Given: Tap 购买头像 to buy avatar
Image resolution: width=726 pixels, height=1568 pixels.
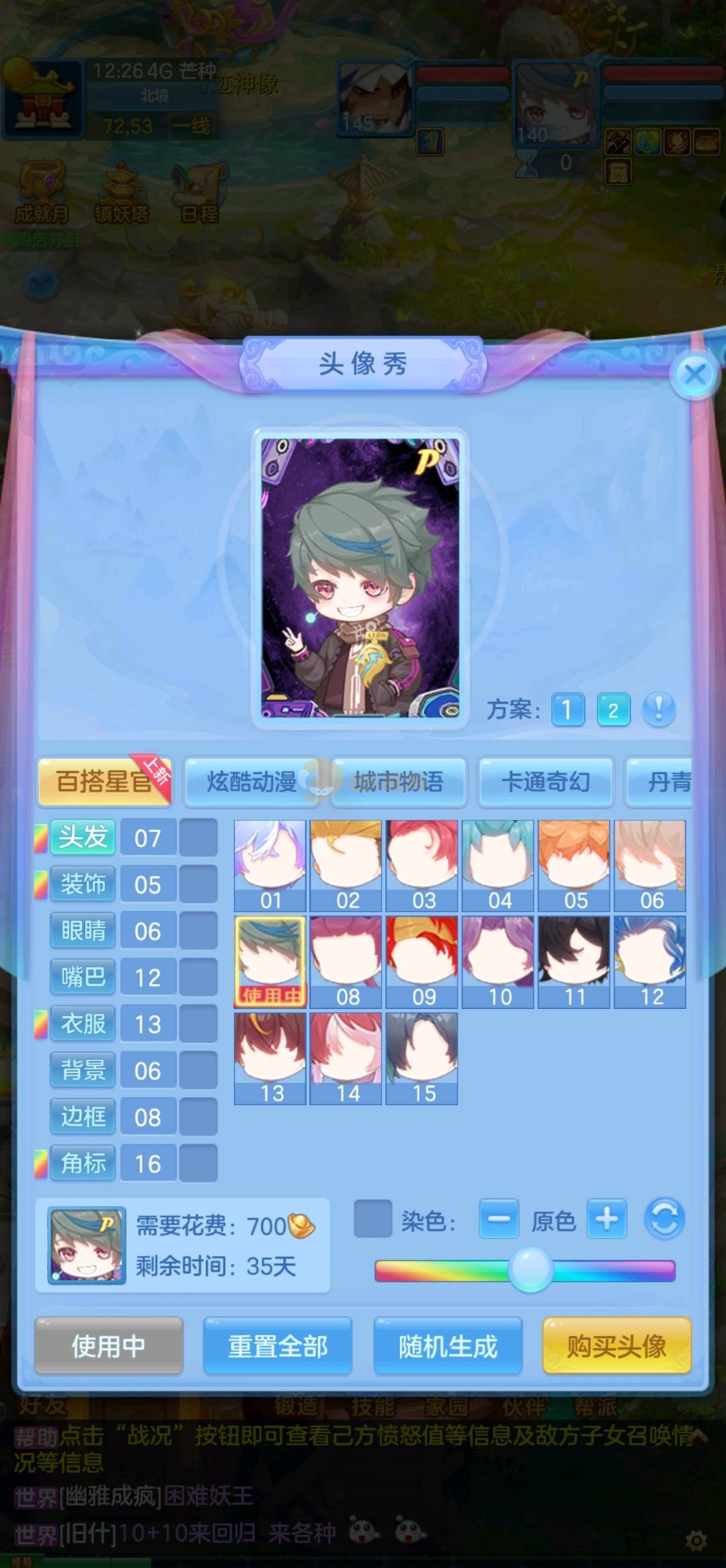Looking at the screenshot, I should click(616, 1346).
